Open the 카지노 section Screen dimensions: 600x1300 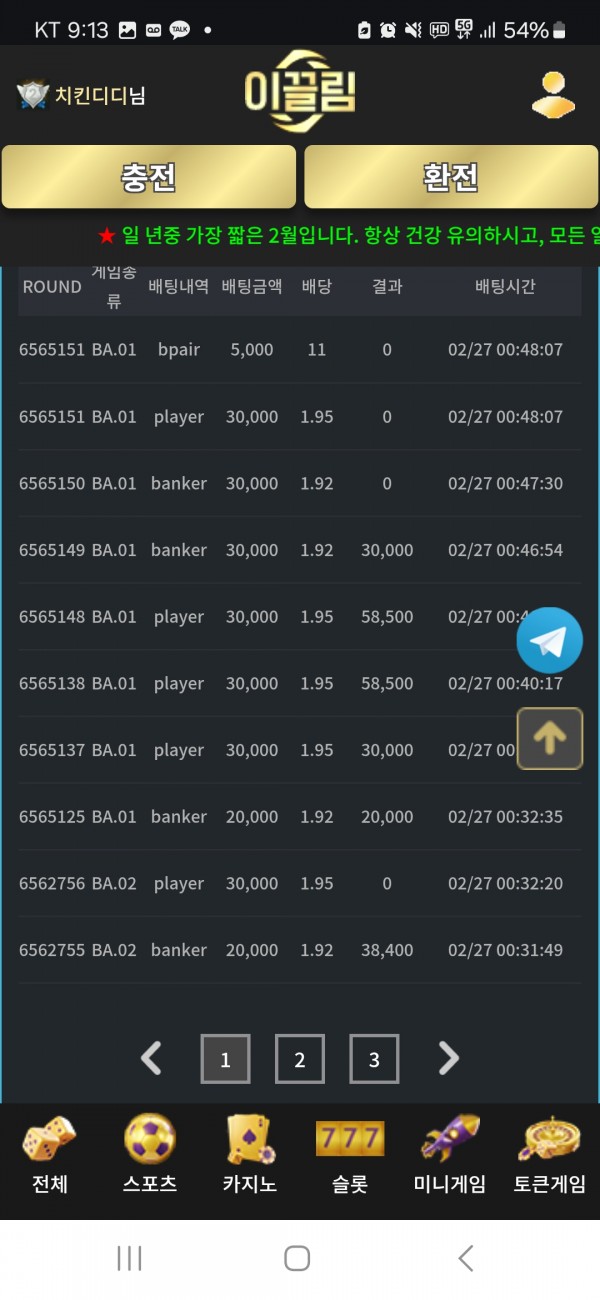(x=250, y=1156)
